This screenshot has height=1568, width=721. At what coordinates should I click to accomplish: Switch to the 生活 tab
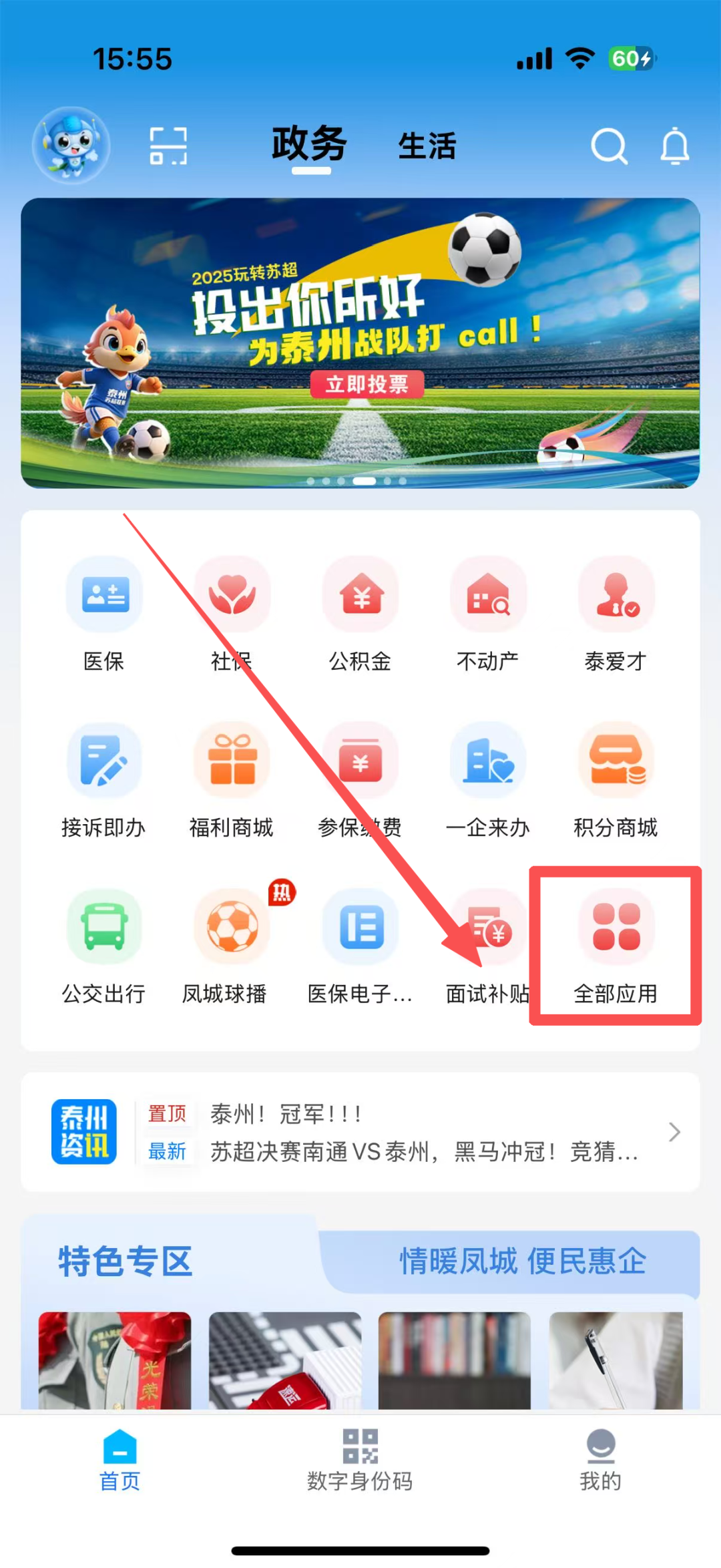tap(428, 144)
